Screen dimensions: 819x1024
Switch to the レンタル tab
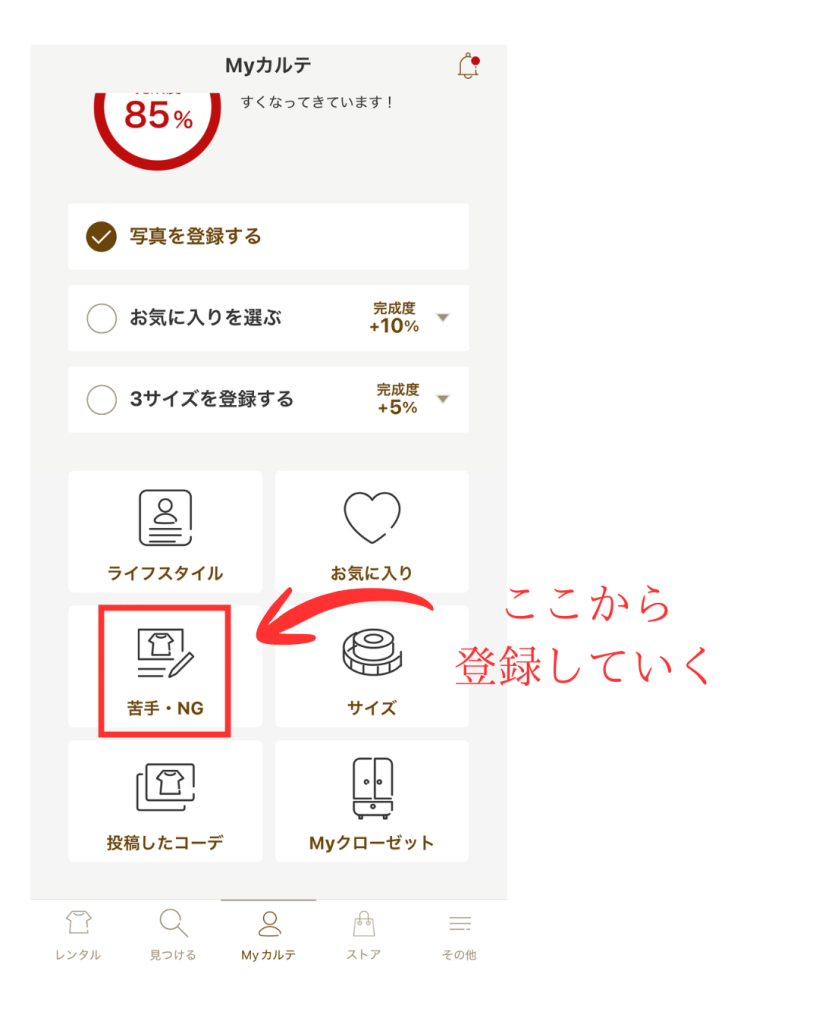78,935
